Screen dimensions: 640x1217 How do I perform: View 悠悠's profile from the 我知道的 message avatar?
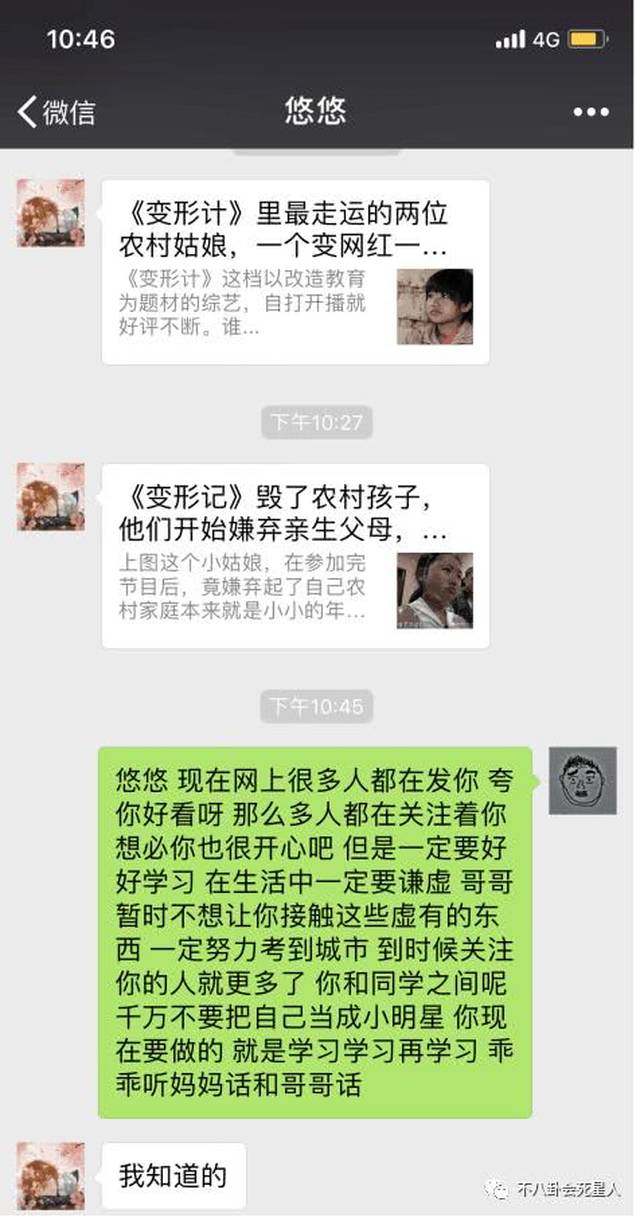[x=50, y=1175]
